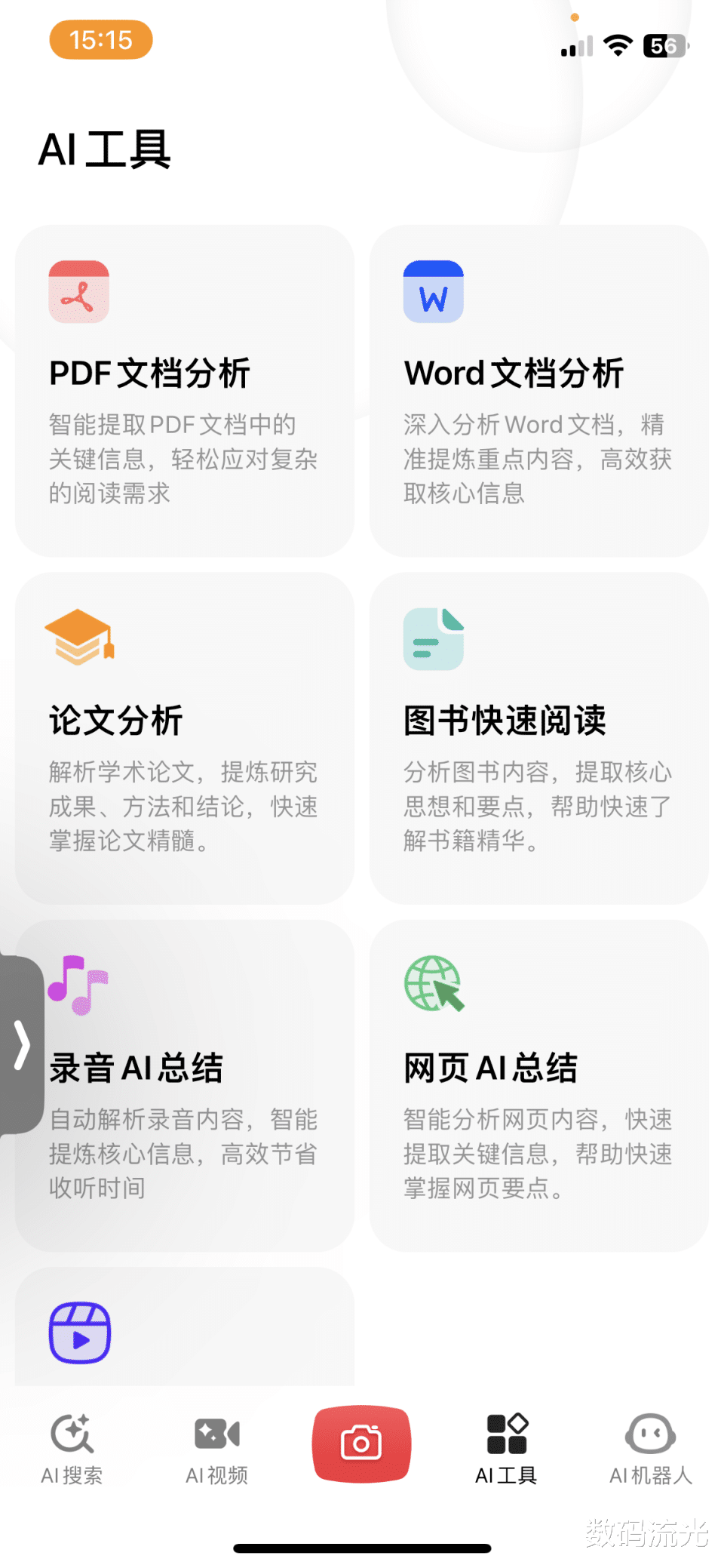Image resolution: width=724 pixels, height=1568 pixels.
Task: Select the AI工具 tab
Action: (x=506, y=1449)
